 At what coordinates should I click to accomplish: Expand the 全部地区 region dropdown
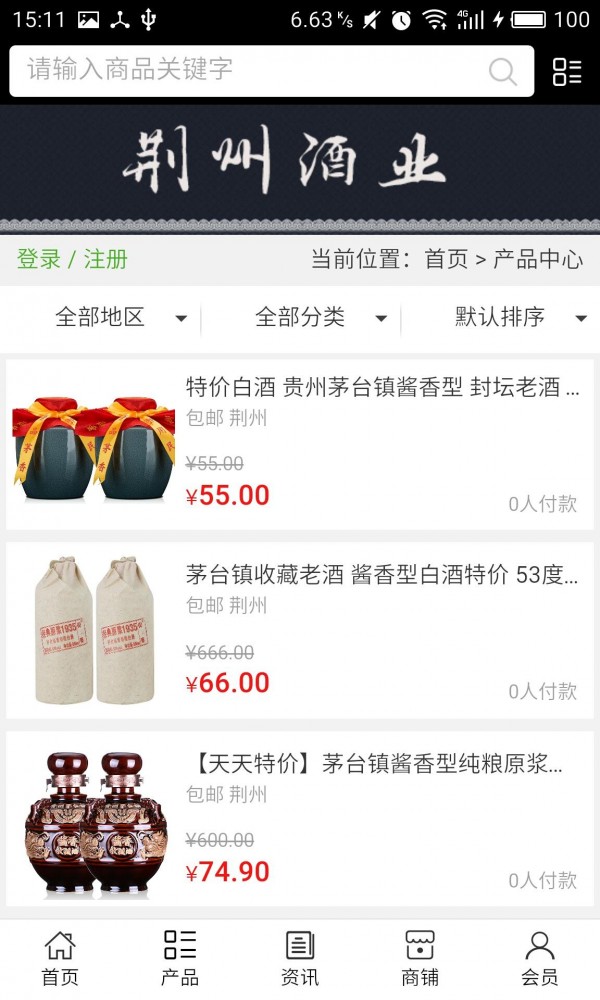tap(120, 318)
